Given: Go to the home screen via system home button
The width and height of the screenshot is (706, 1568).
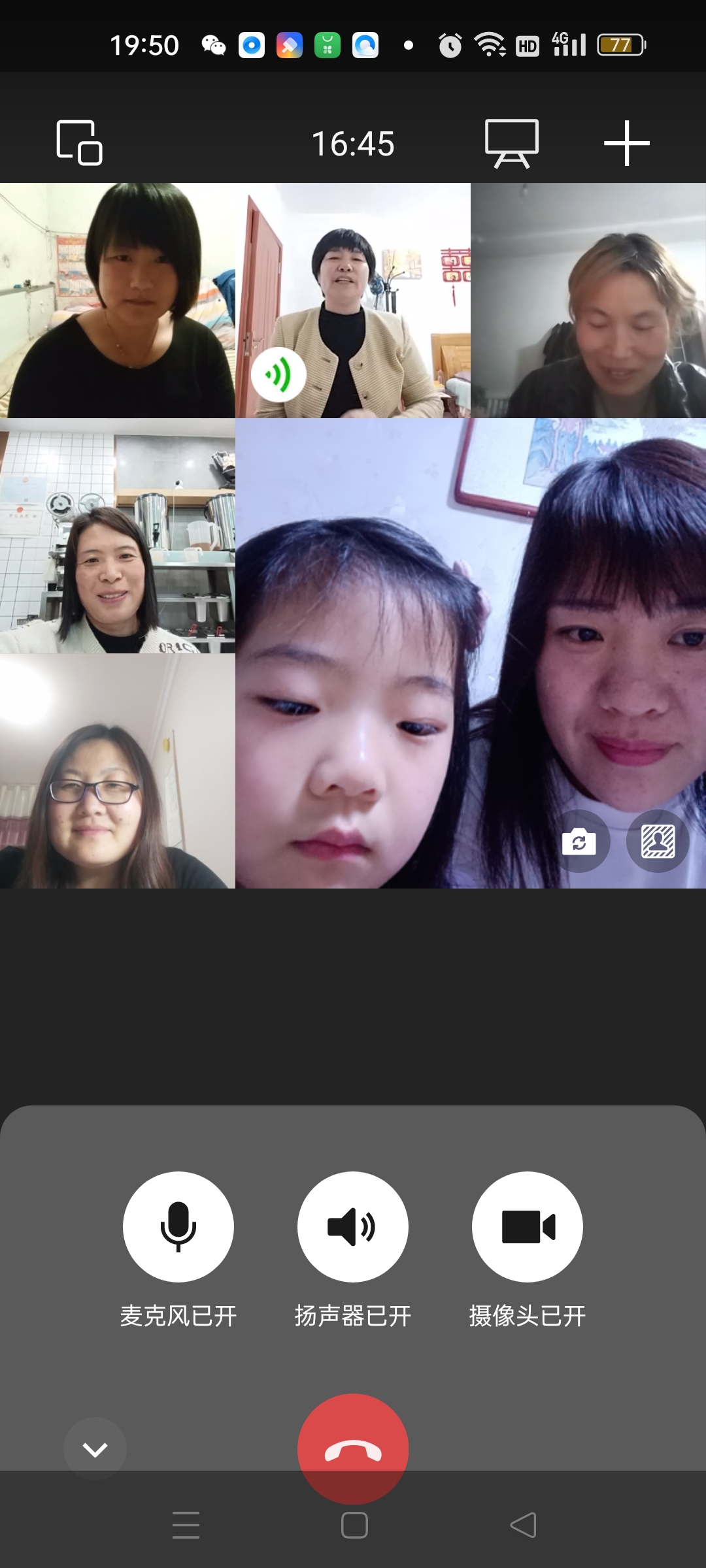Looking at the screenshot, I should tap(354, 1526).
